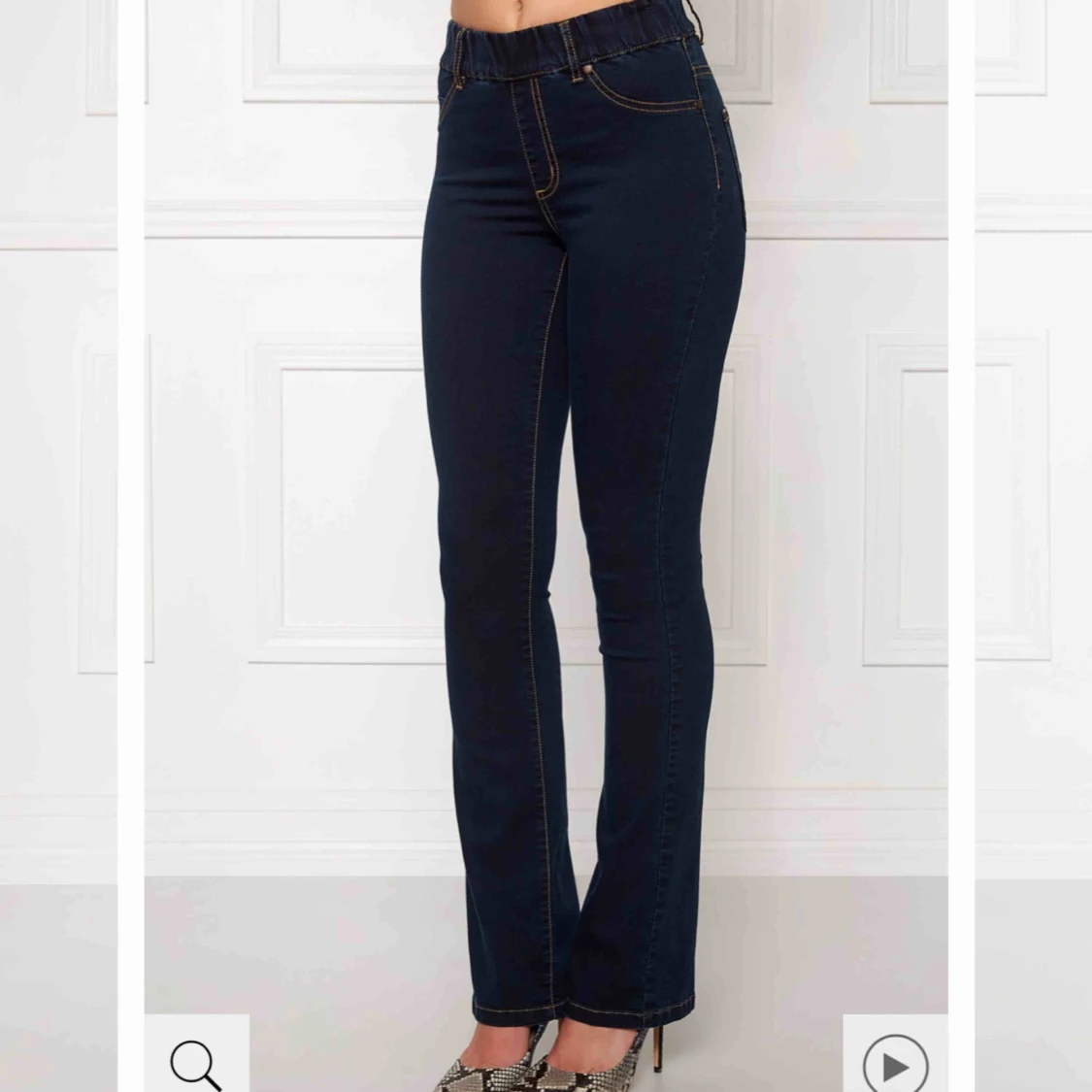Play the product video
Image resolution: width=1092 pixels, height=1092 pixels.
click(894, 1063)
